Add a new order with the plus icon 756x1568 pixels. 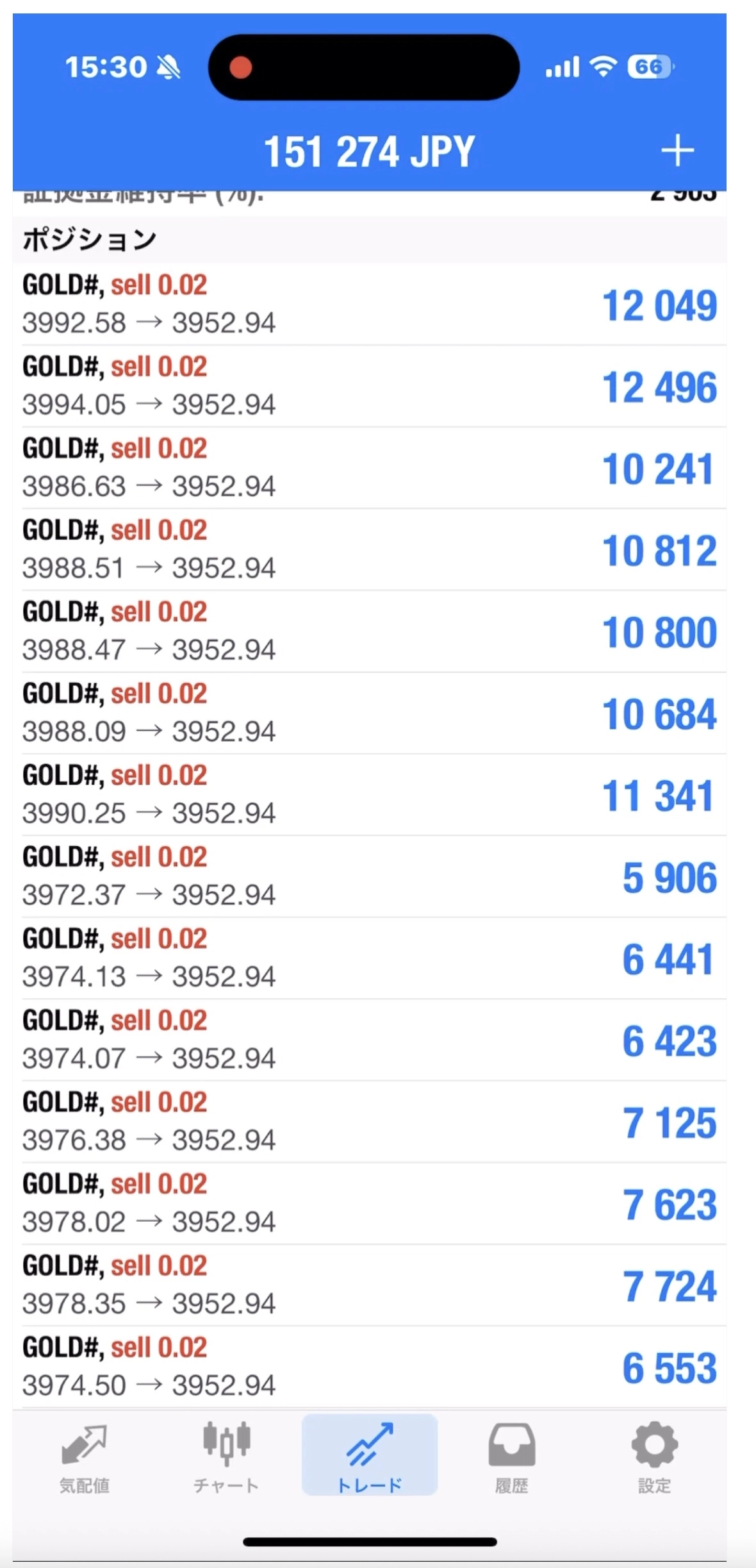677,151
